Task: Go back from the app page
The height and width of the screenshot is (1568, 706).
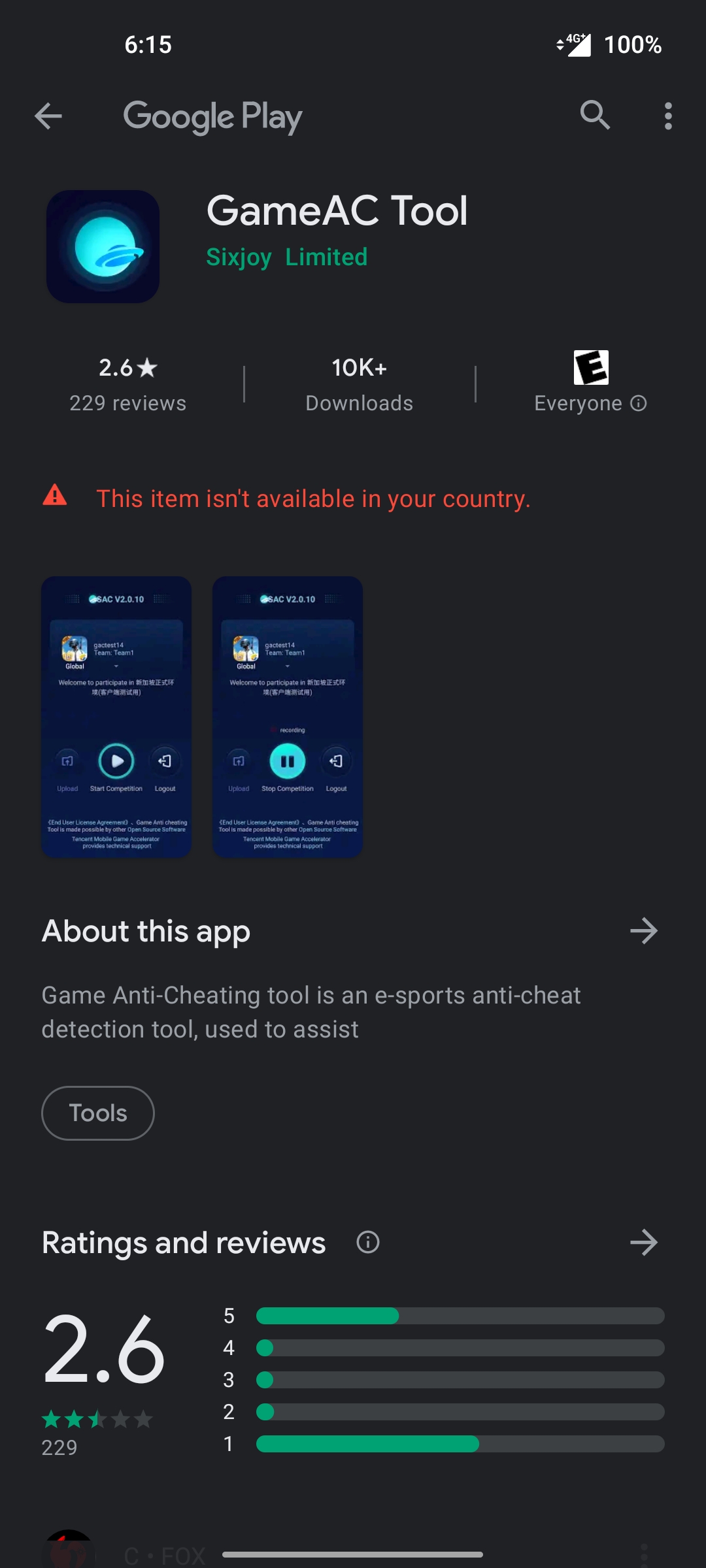Action: [x=48, y=117]
